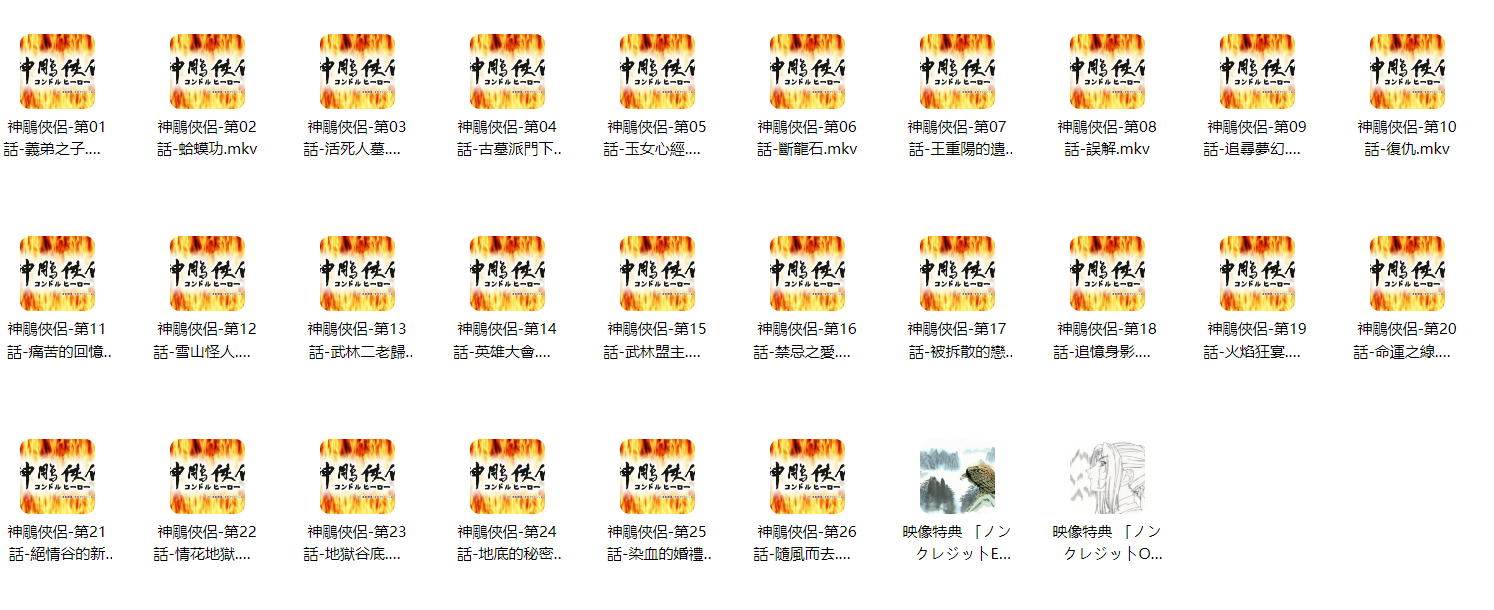Open 第14話 英雄大會 file

pos(507,274)
